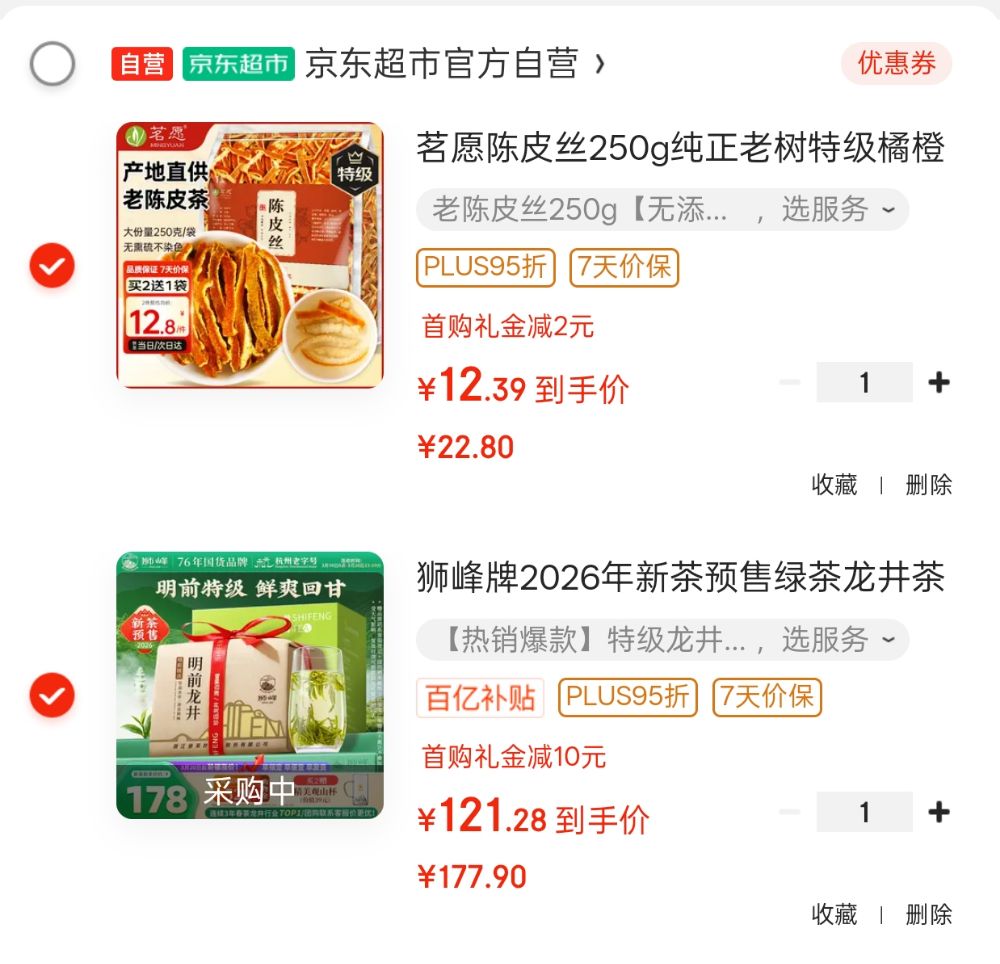Open 优惠券 coupons for this store
This screenshot has height=964, width=1000.
point(895,64)
